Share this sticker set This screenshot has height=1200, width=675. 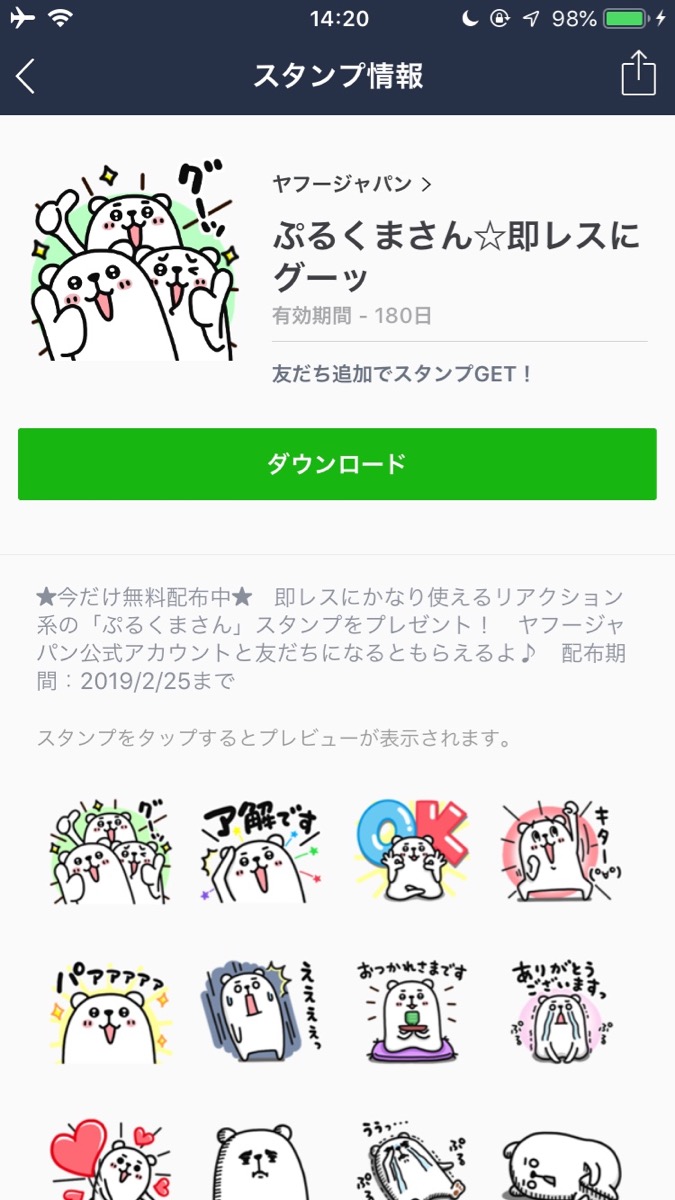coord(638,74)
